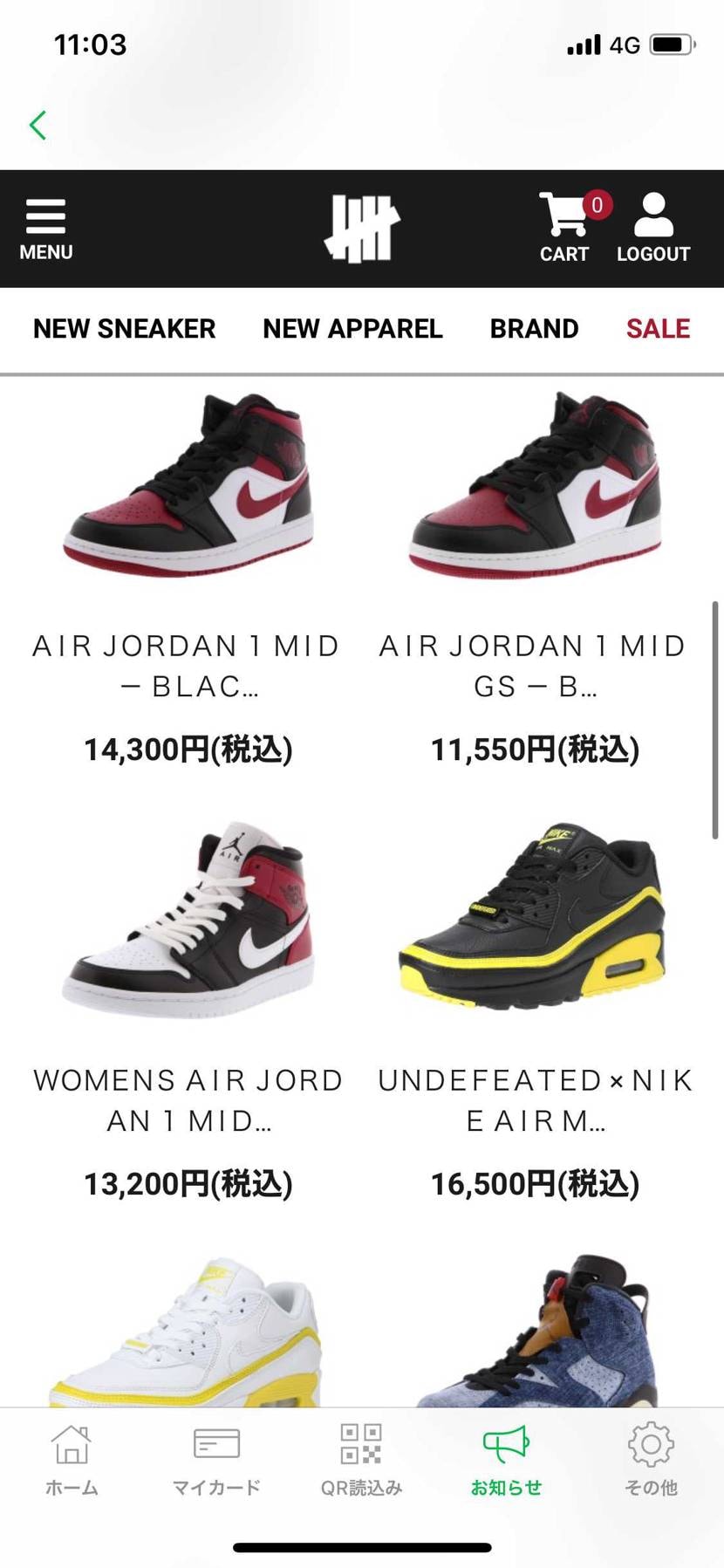
Task: Open the その他 settings tab
Action: (651, 1459)
